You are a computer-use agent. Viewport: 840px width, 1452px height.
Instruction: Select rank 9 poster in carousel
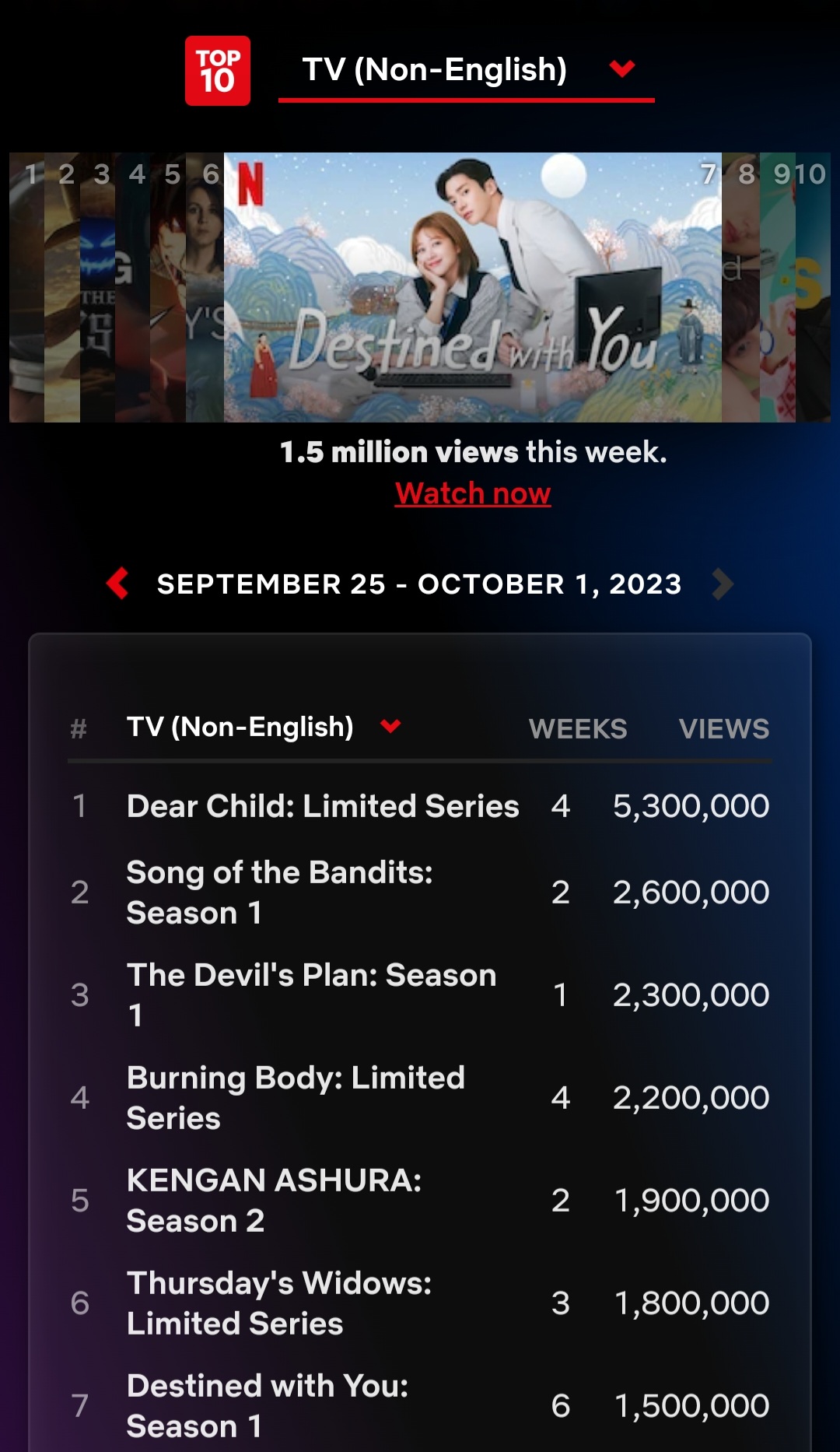[x=778, y=287]
